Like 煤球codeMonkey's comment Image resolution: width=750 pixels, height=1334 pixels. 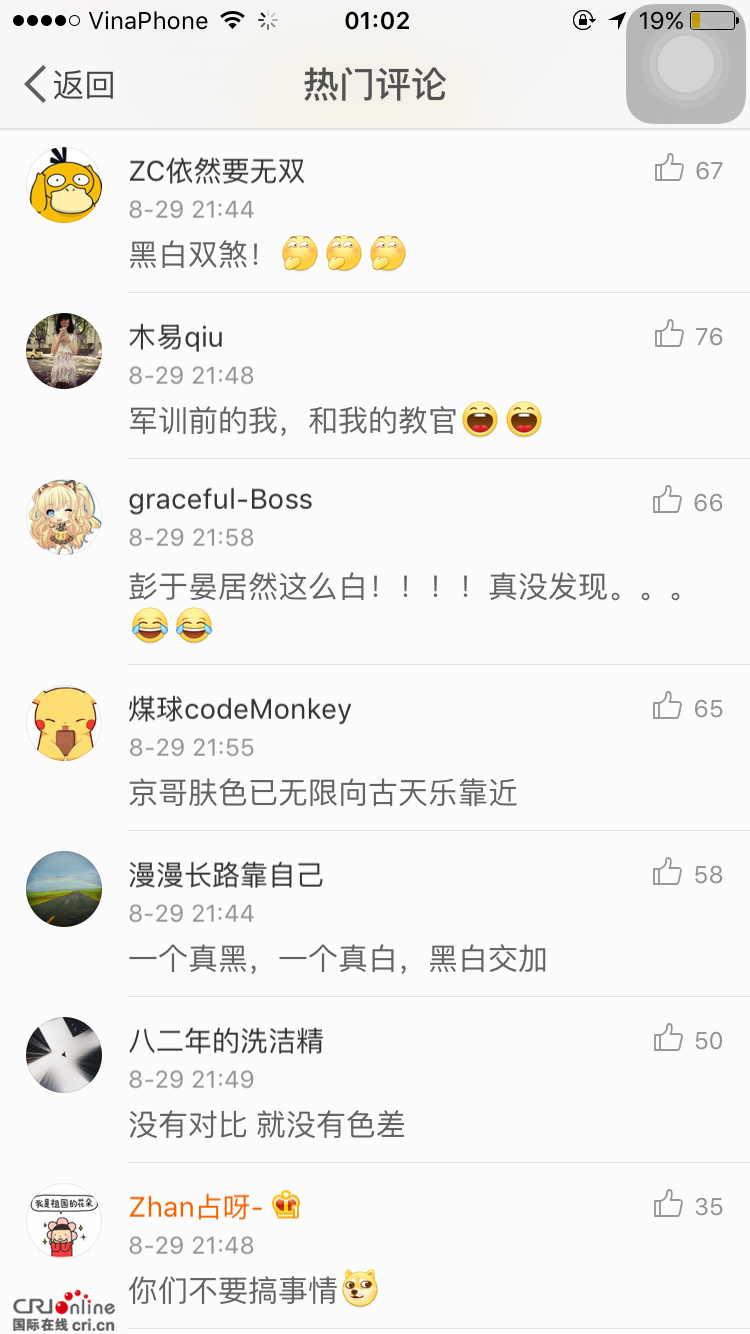668,707
